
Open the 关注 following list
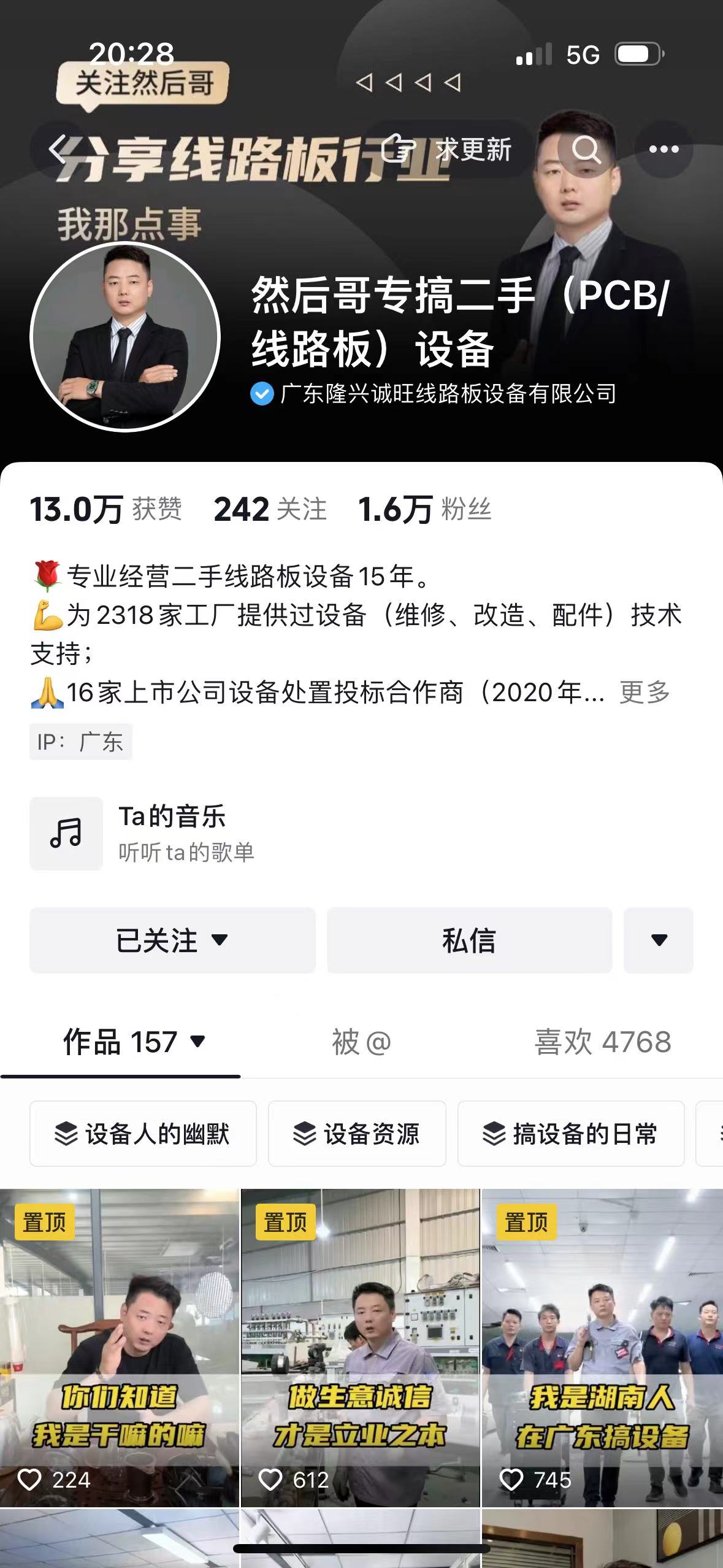coord(270,509)
